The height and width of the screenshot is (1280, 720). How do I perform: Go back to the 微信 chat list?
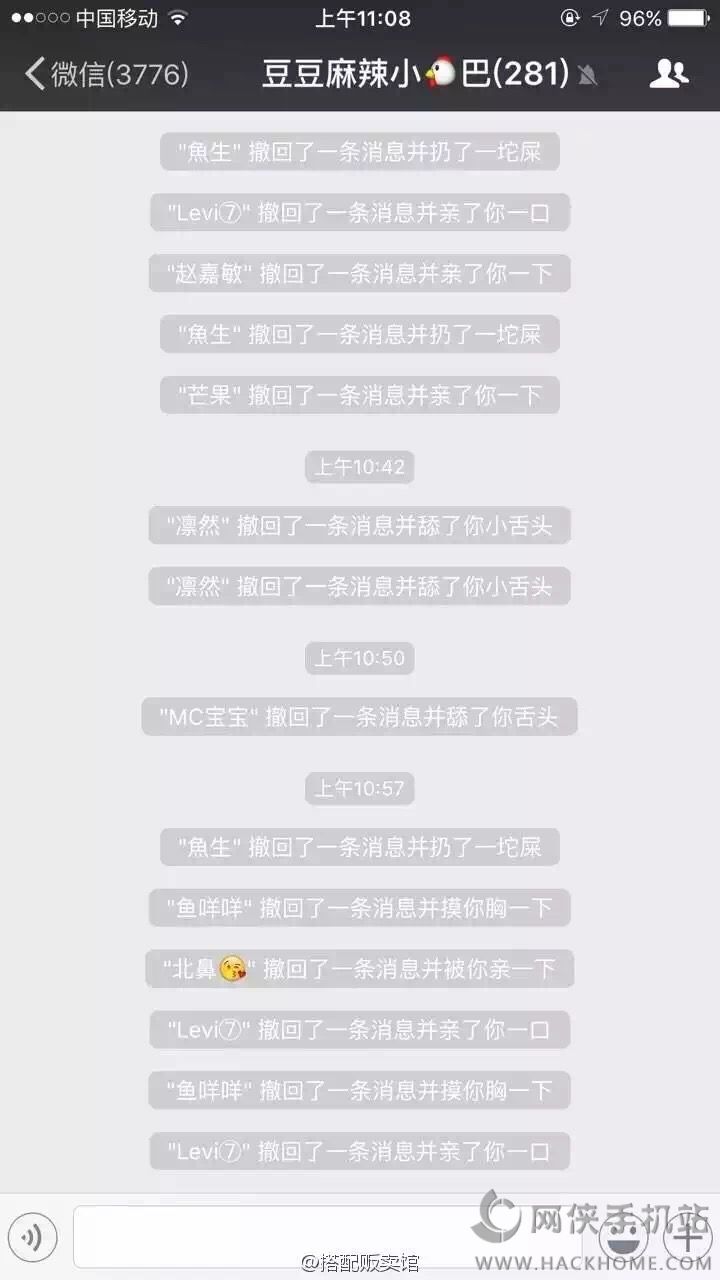pos(105,74)
